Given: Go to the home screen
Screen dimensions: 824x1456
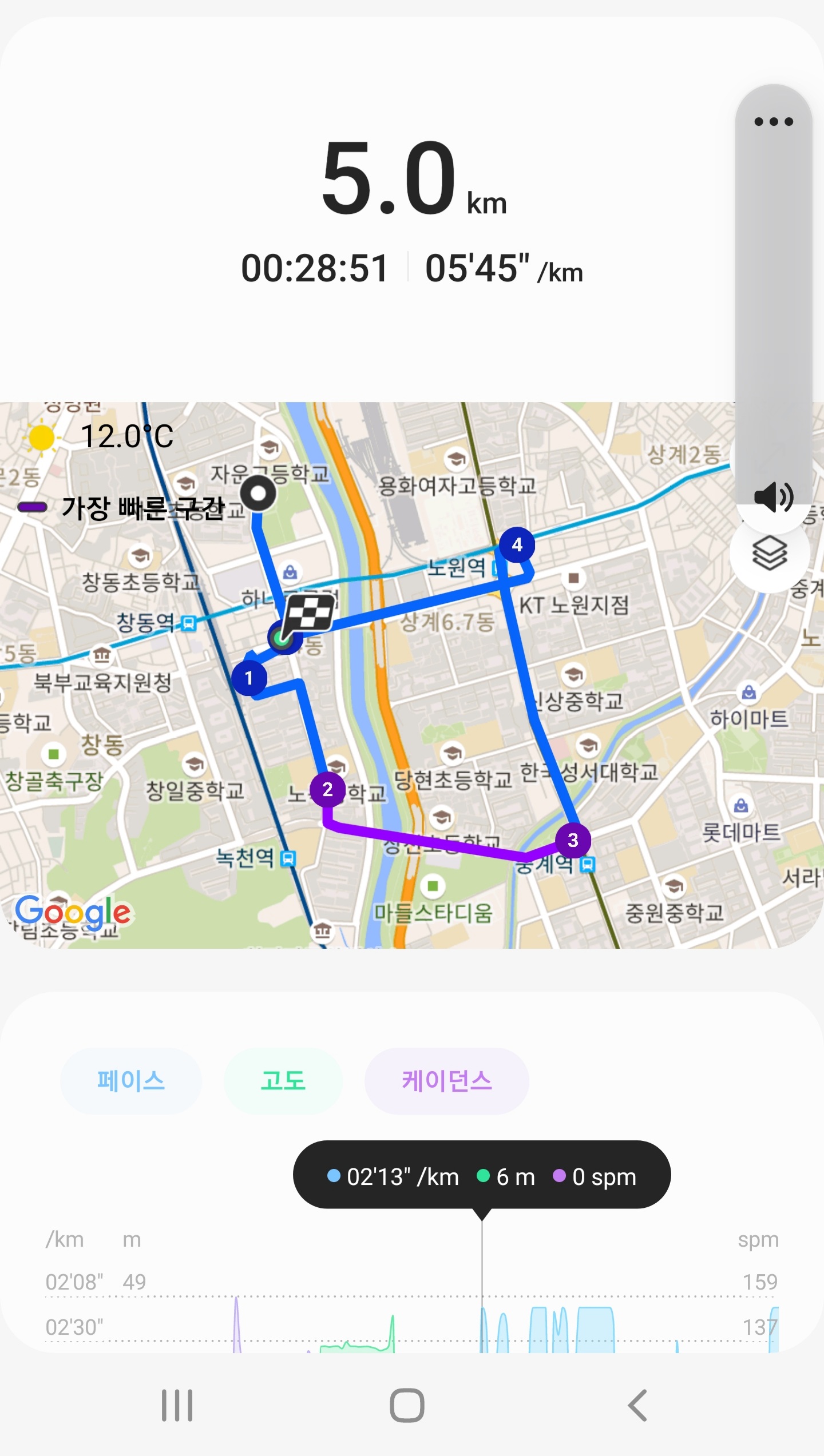Looking at the screenshot, I should point(407,1405).
